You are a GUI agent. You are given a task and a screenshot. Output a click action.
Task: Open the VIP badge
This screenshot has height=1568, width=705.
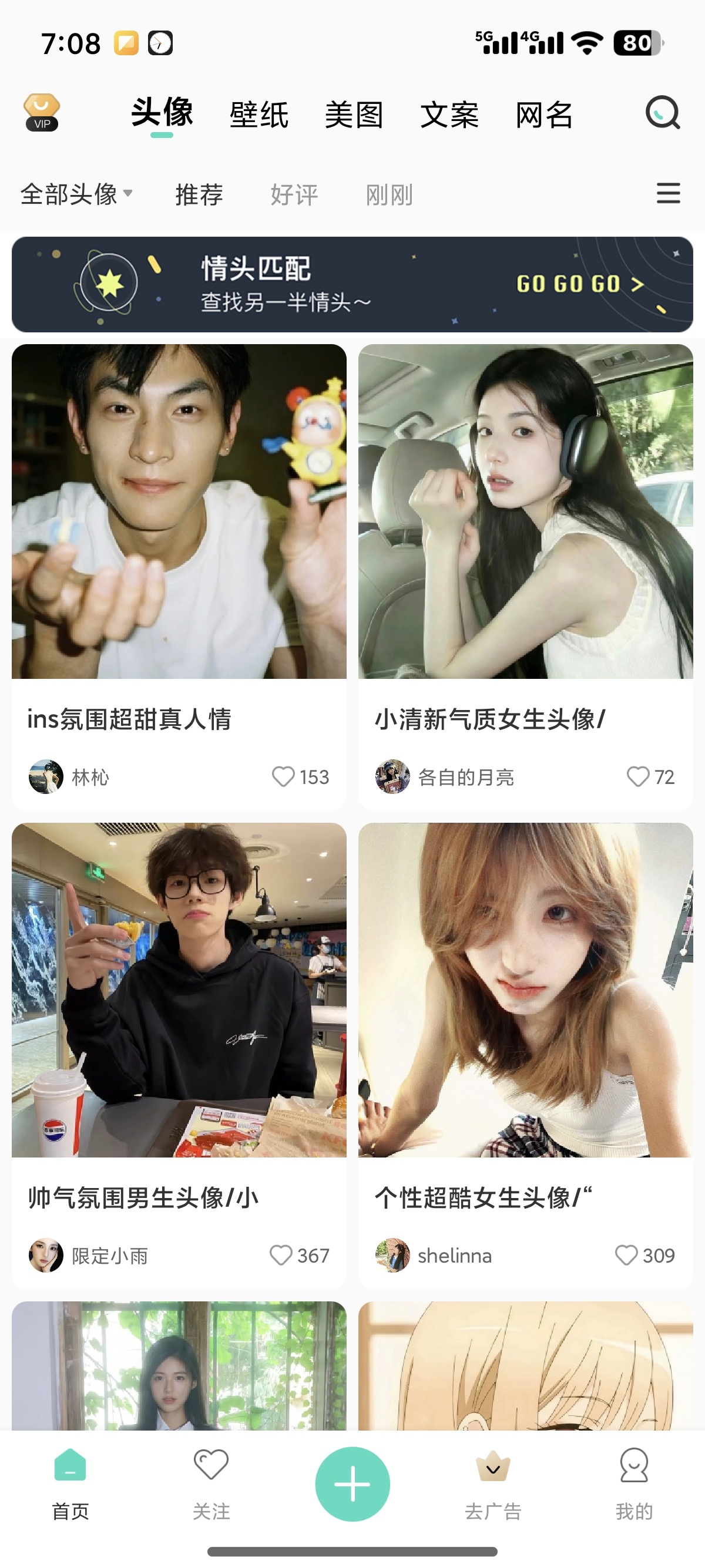pyautogui.click(x=41, y=113)
